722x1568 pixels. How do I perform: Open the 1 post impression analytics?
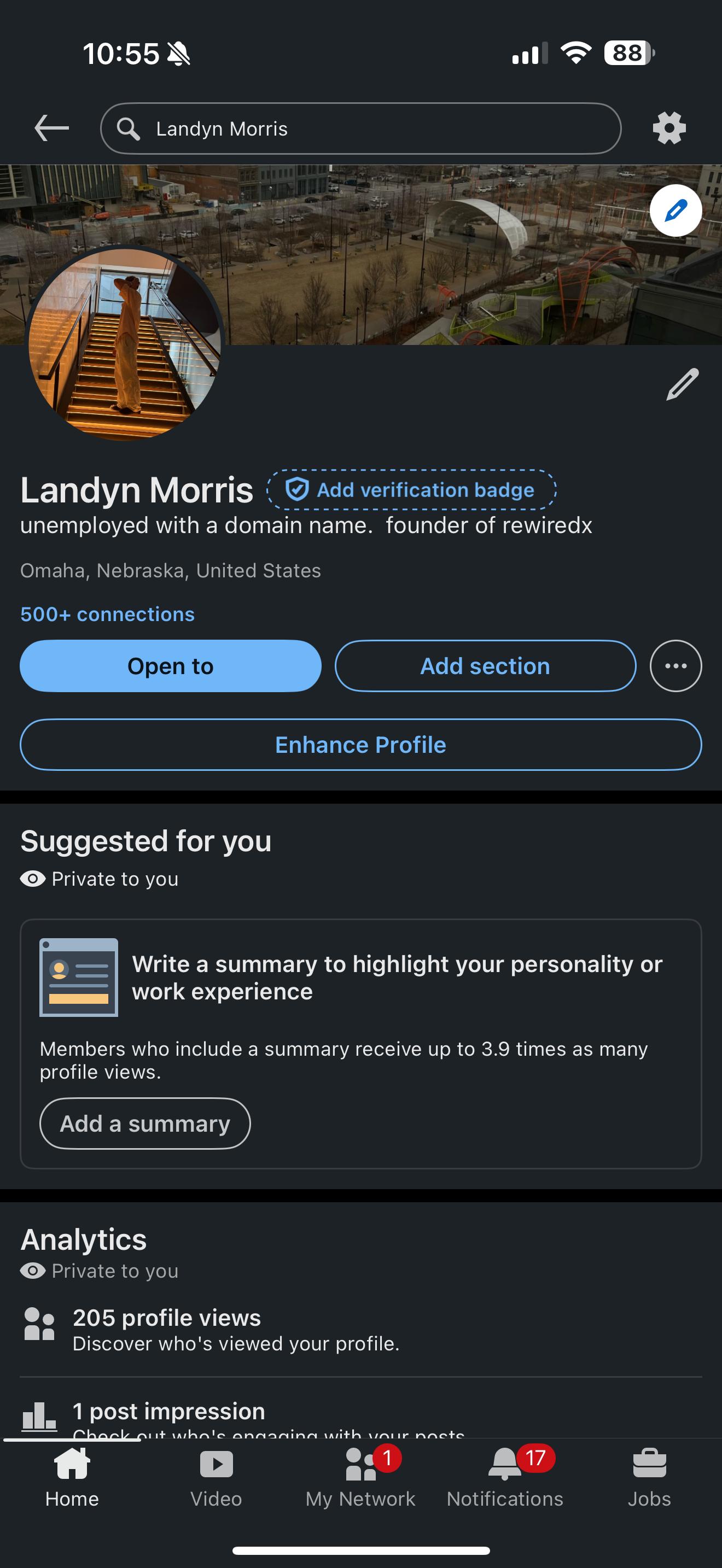point(168,1412)
